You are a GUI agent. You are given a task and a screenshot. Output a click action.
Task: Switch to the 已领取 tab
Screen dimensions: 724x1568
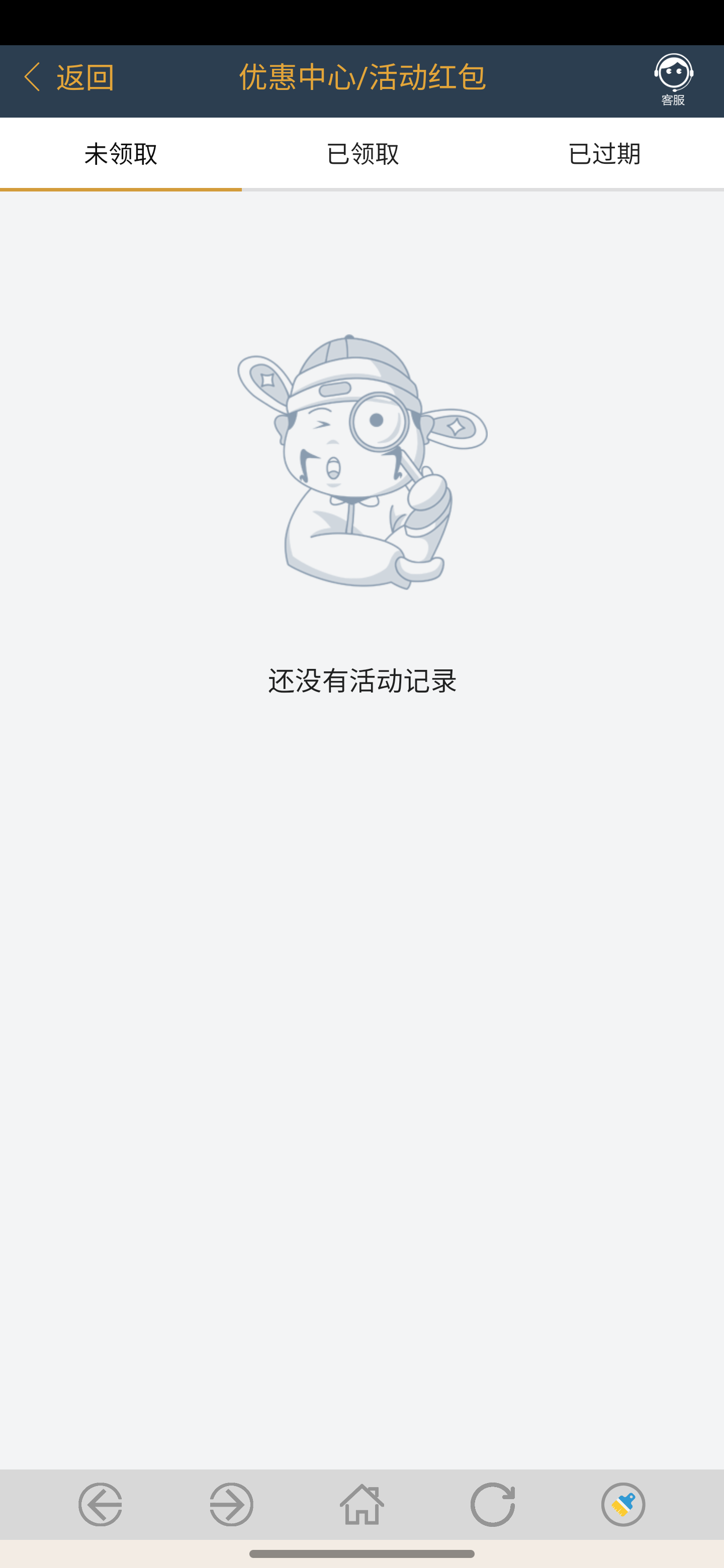coord(363,153)
